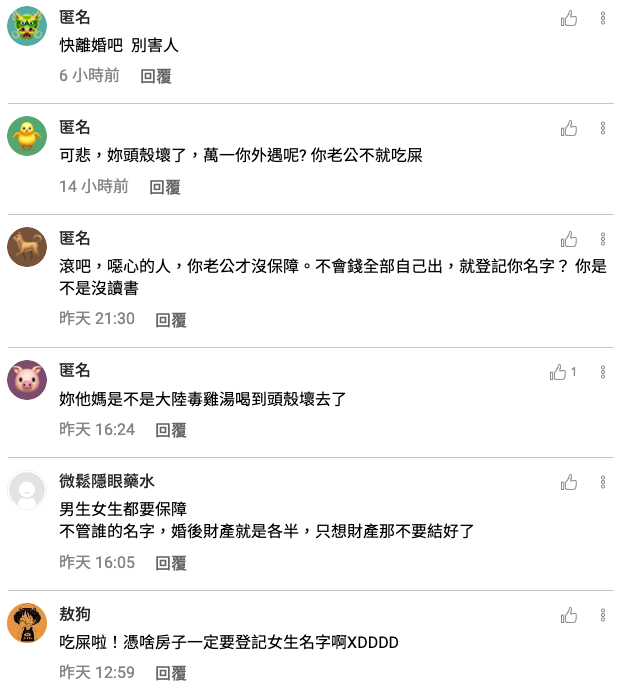The image size is (619, 690).
Task: Open overflow menu on 微鬆隱眼藥水's comment
Action: point(603,482)
